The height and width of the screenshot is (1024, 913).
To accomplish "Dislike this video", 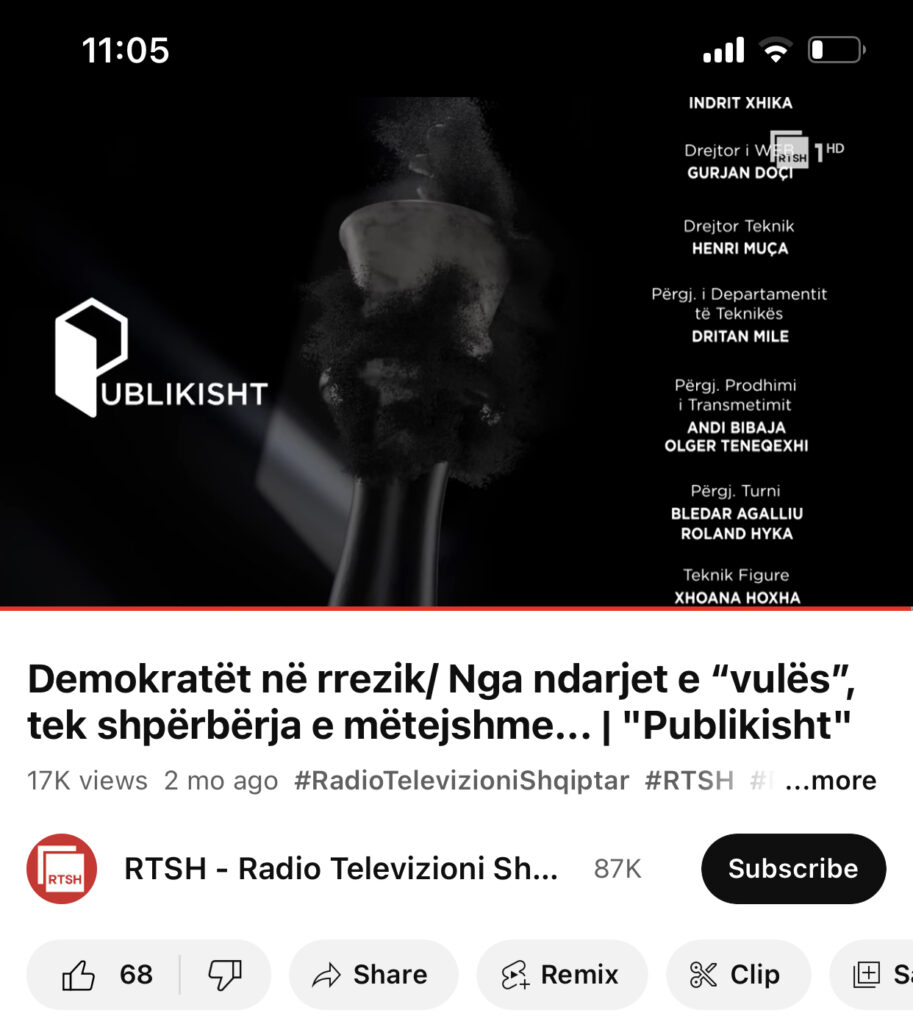I will tap(225, 975).
